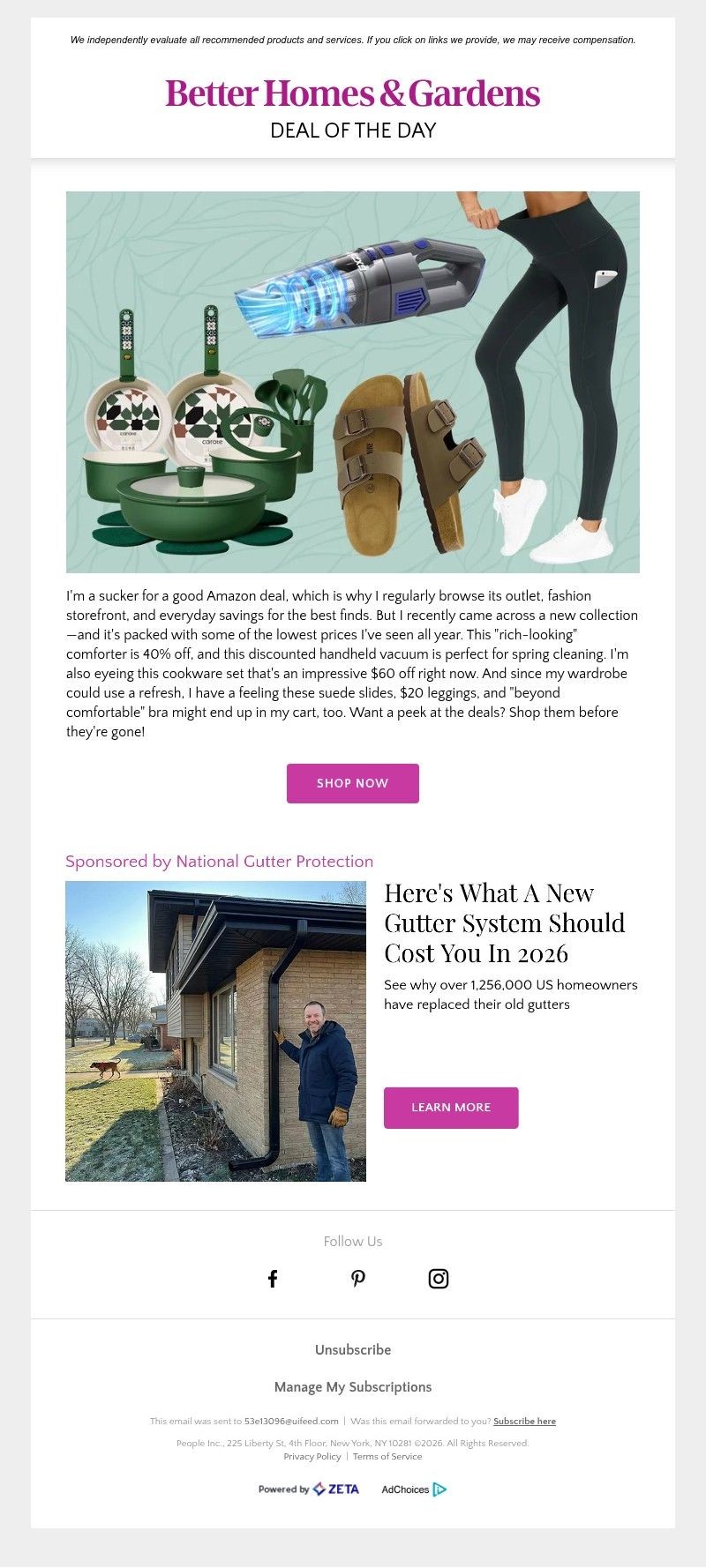Screen dimensions: 706x1568
Task: Tap the Subscribe here link
Action: tap(524, 1421)
